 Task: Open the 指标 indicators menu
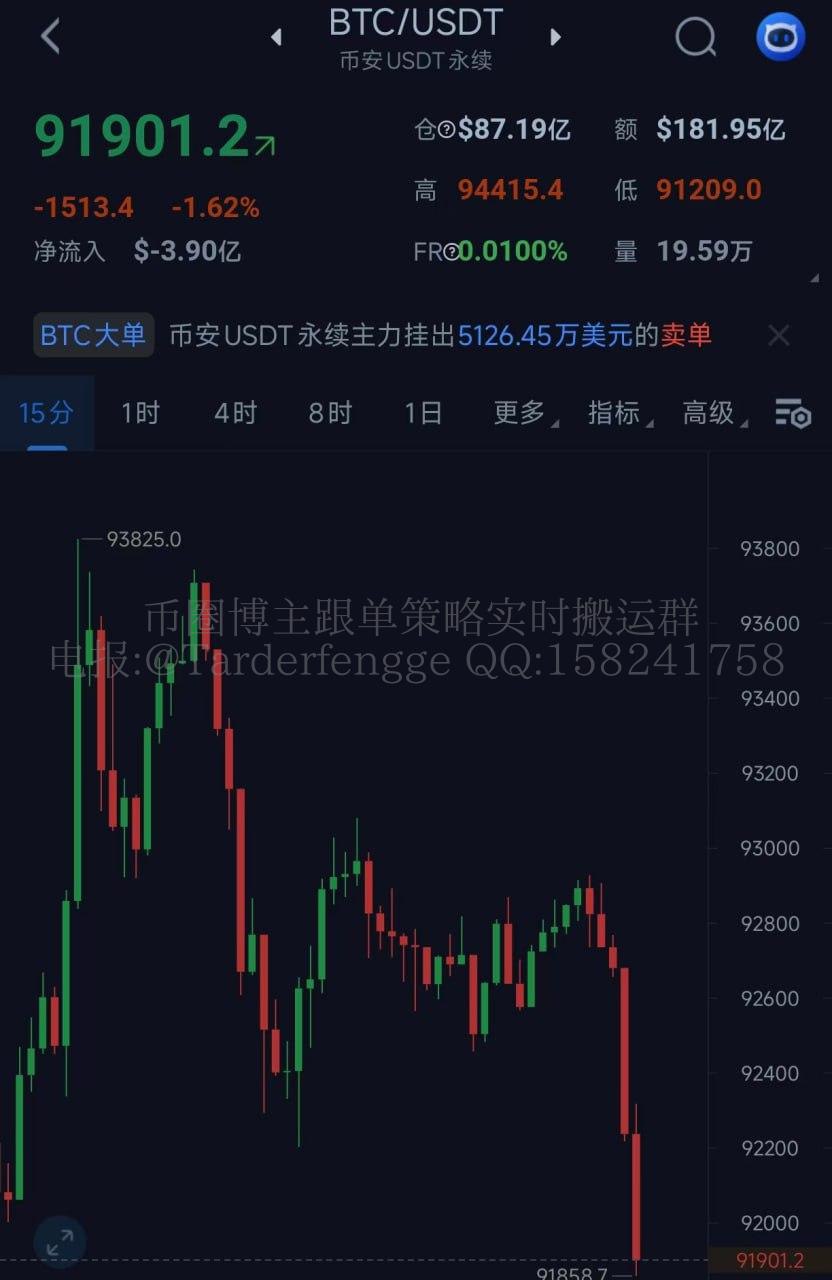pos(615,412)
